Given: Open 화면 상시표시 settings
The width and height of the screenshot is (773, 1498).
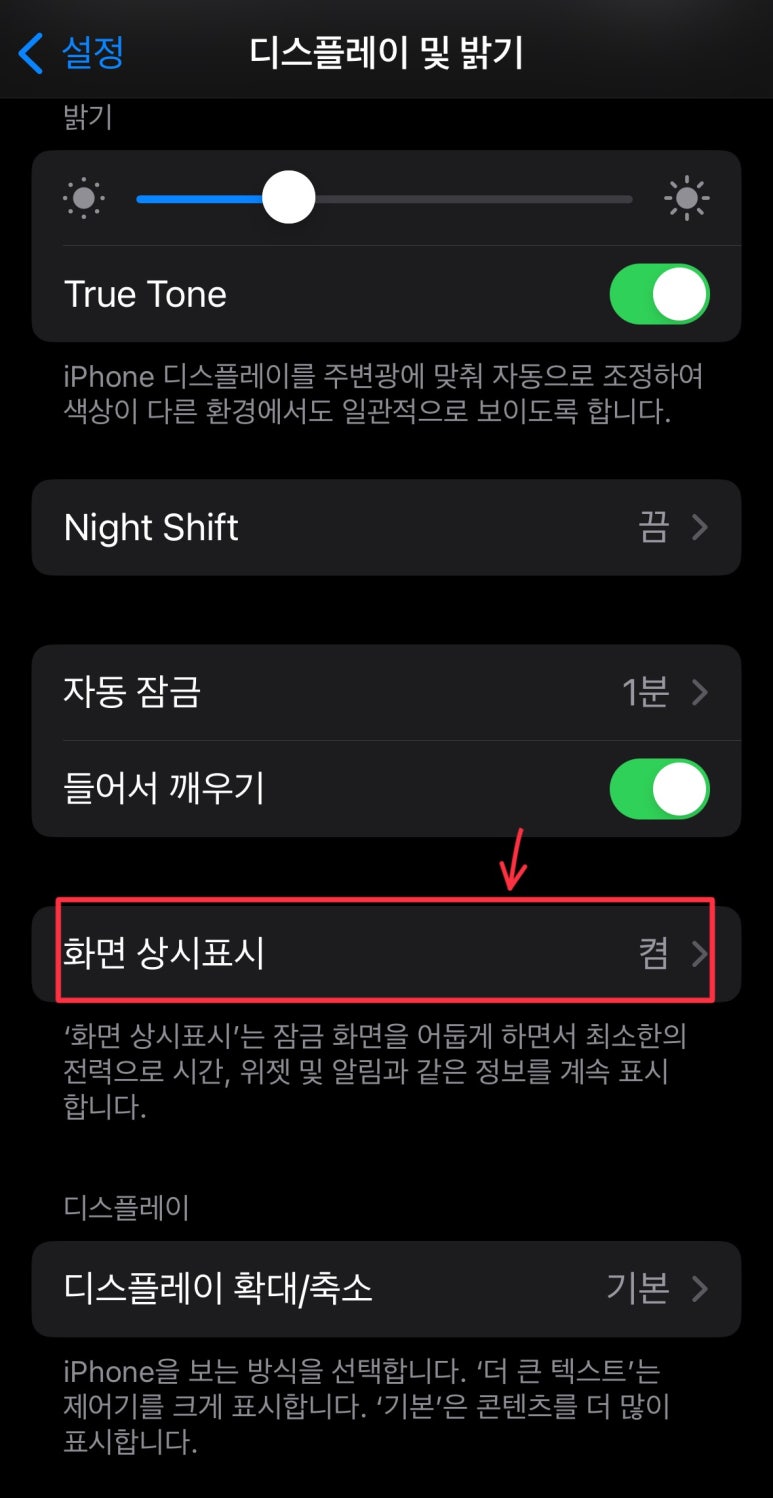Looking at the screenshot, I should pos(386,954).
